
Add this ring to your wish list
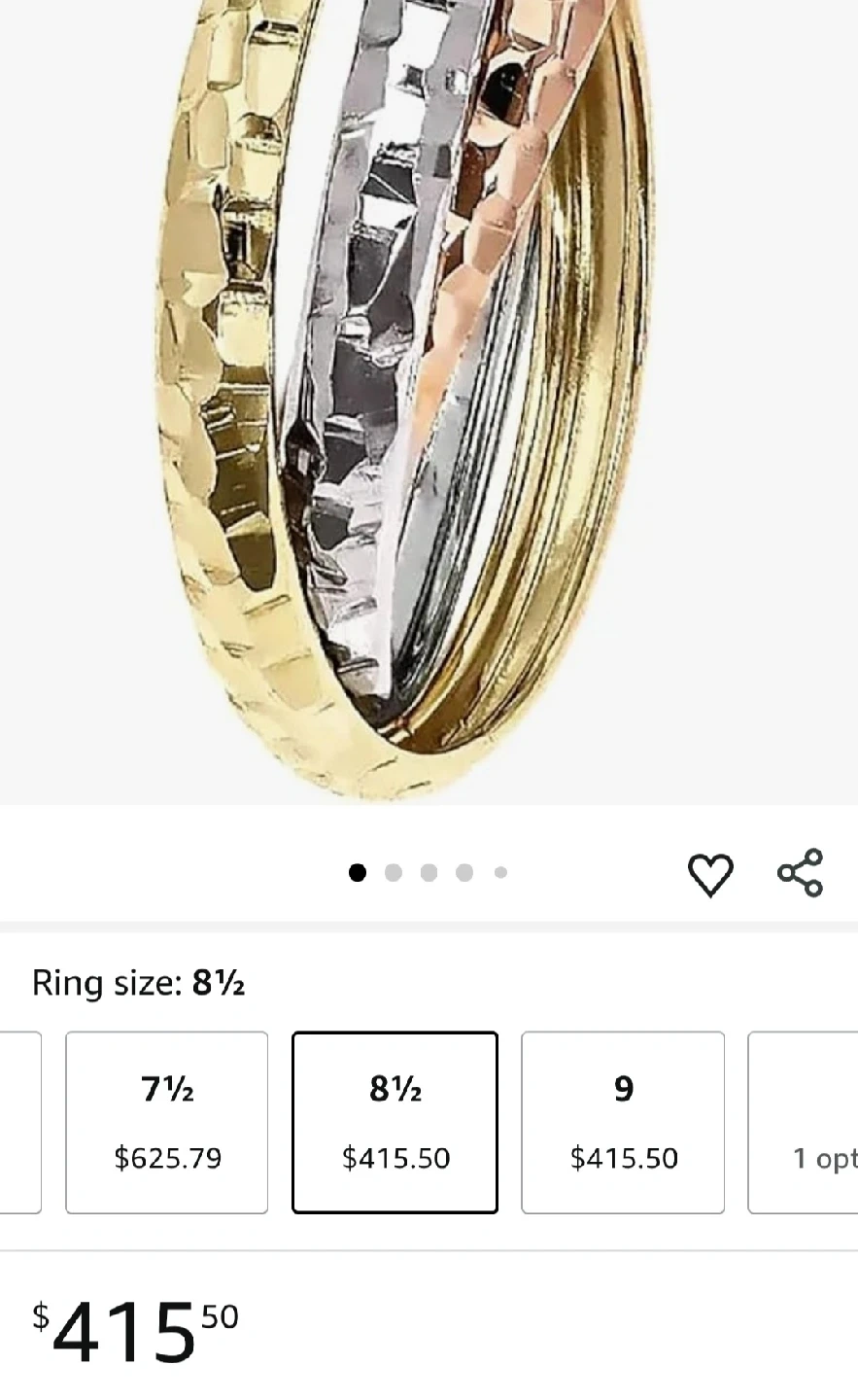[710, 873]
